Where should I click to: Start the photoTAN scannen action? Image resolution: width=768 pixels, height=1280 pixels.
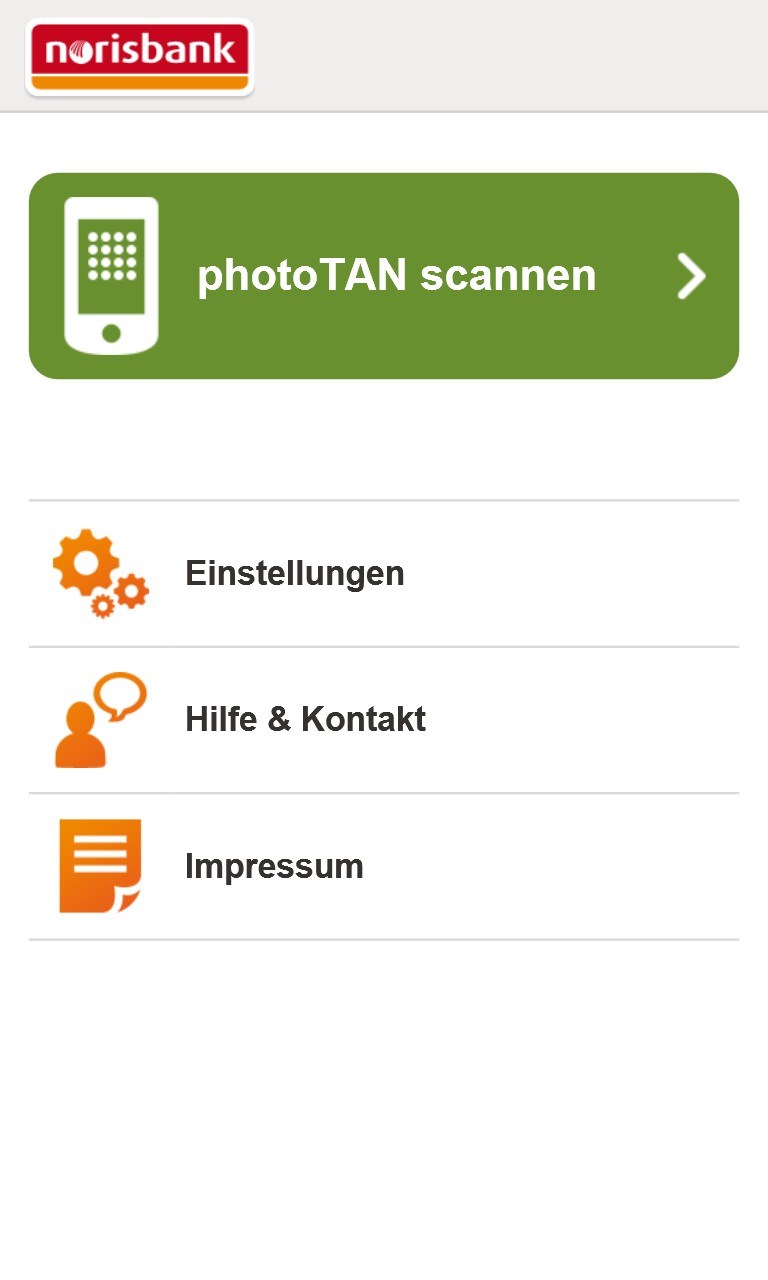click(x=384, y=276)
